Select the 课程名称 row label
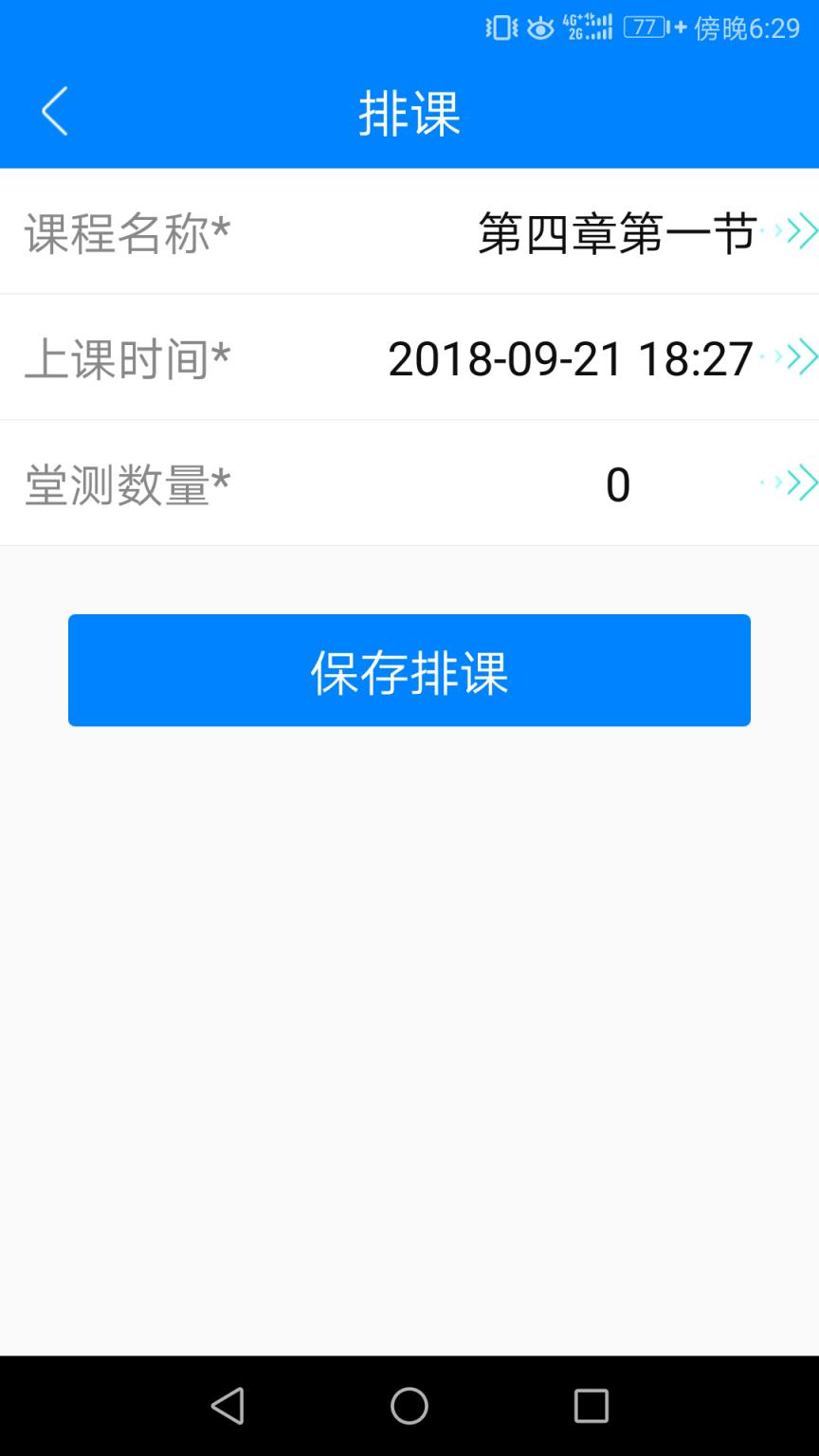This screenshot has width=819, height=1456. pyautogui.click(x=126, y=230)
